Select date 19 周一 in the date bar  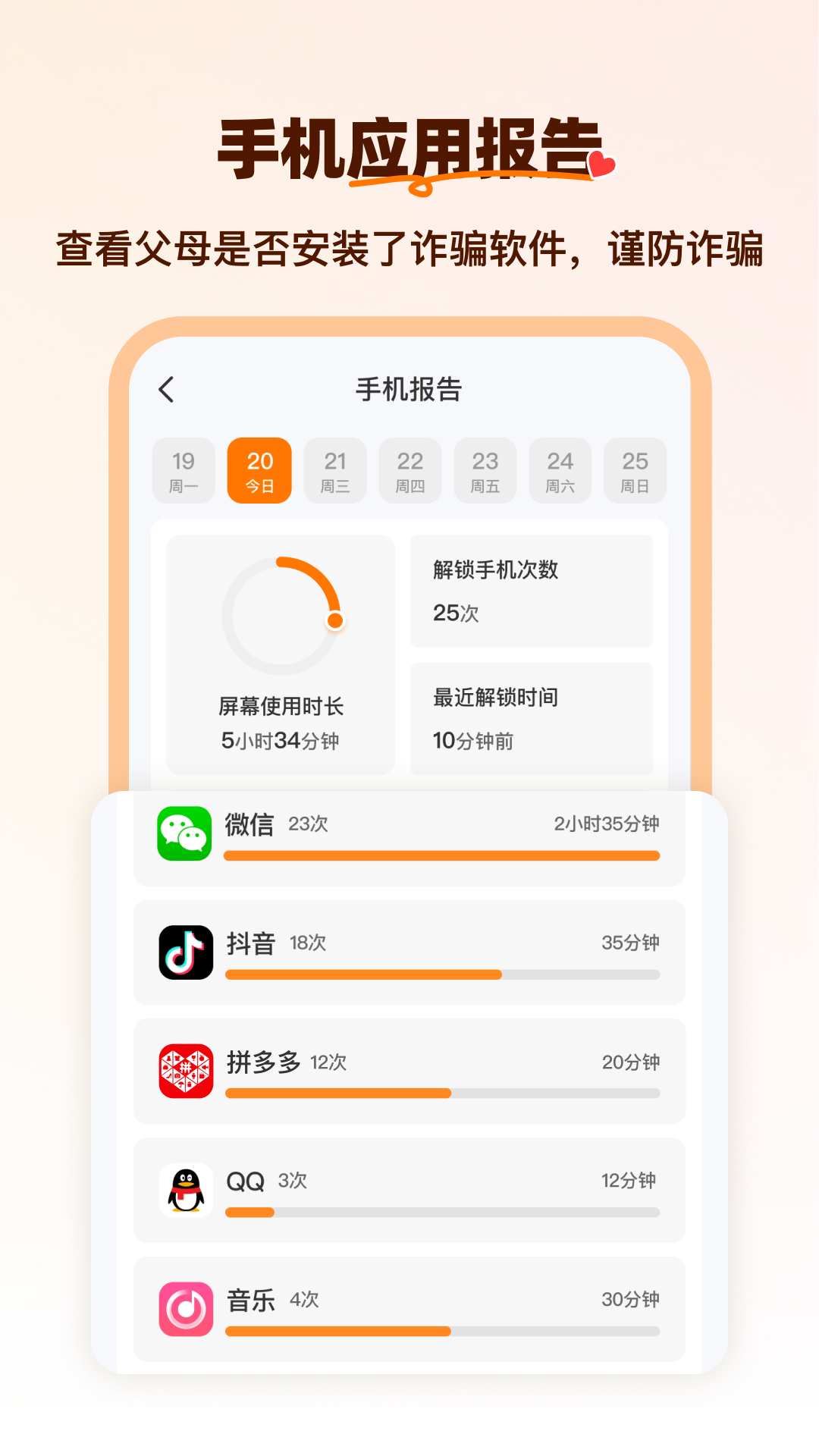tap(184, 469)
